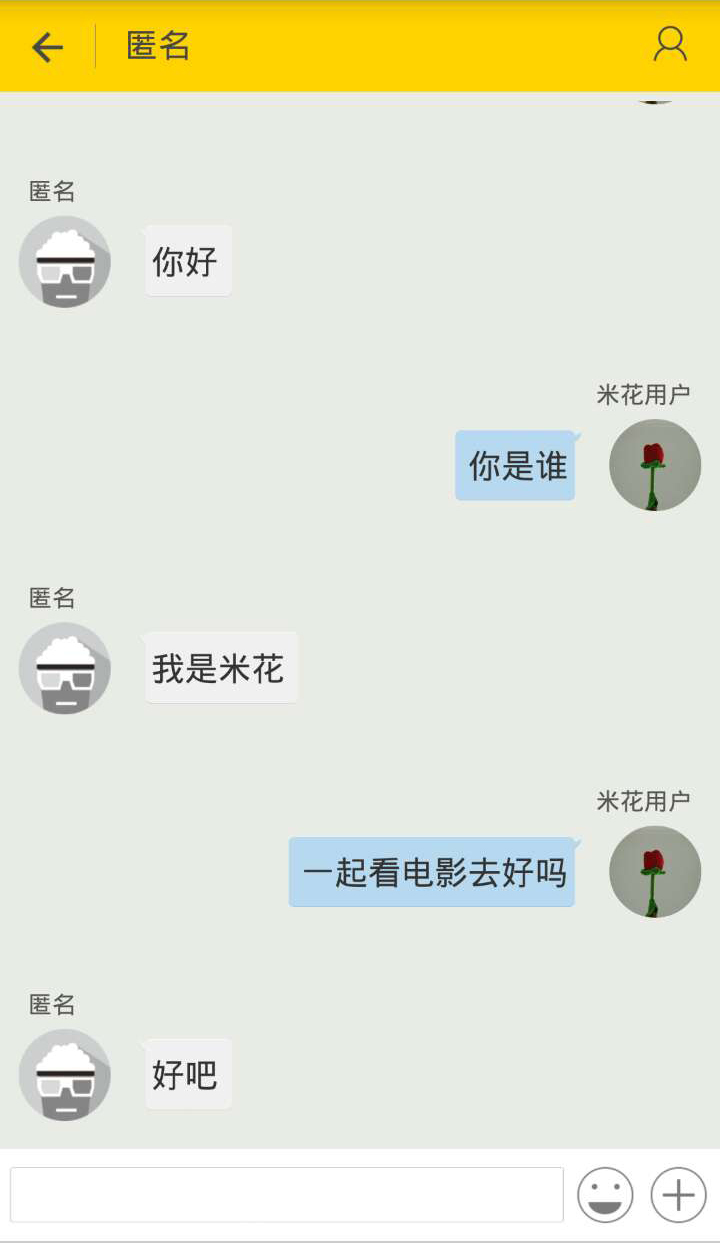Image resolution: width=720 pixels, height=1243 pixels.
Task: Focus the message input field
Action: click(x=287, y=1194)
